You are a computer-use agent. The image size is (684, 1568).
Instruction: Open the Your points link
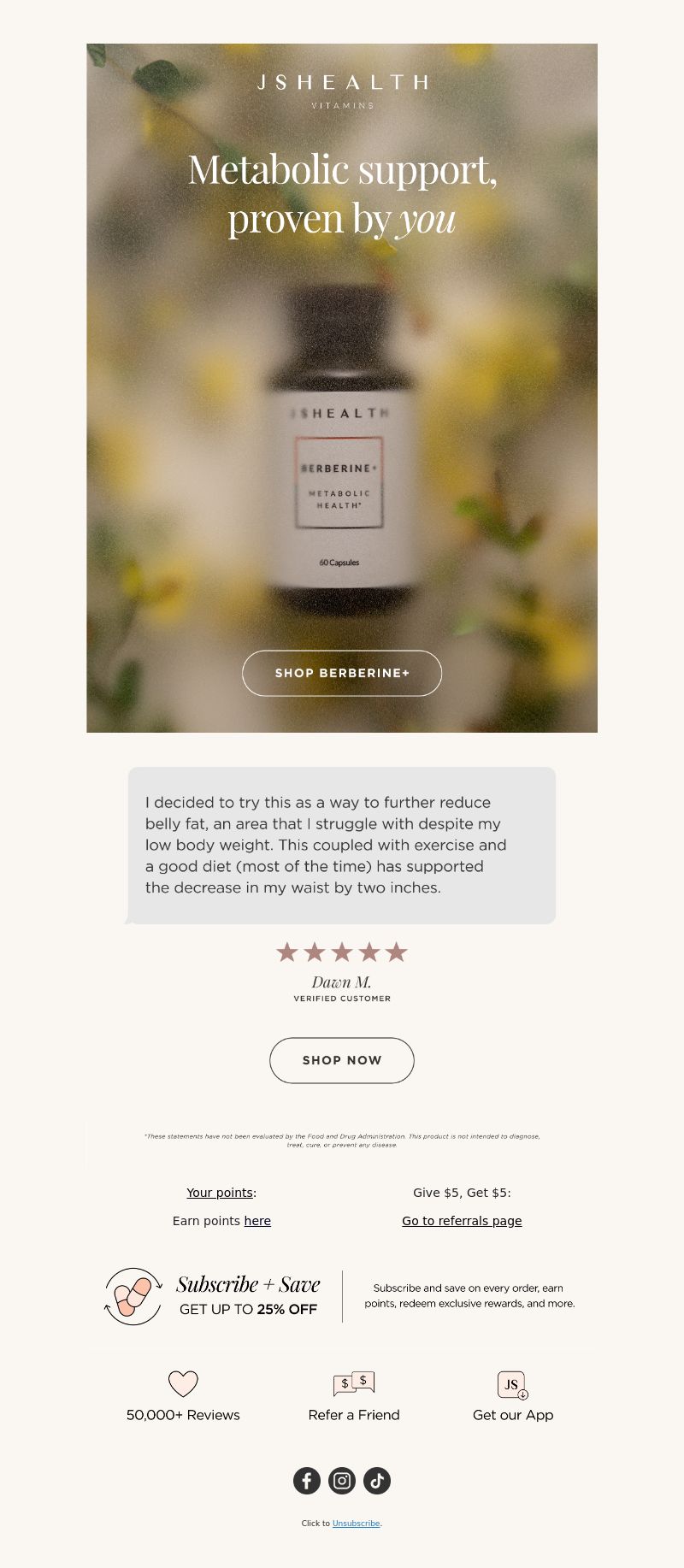(x=220, y=1193)
